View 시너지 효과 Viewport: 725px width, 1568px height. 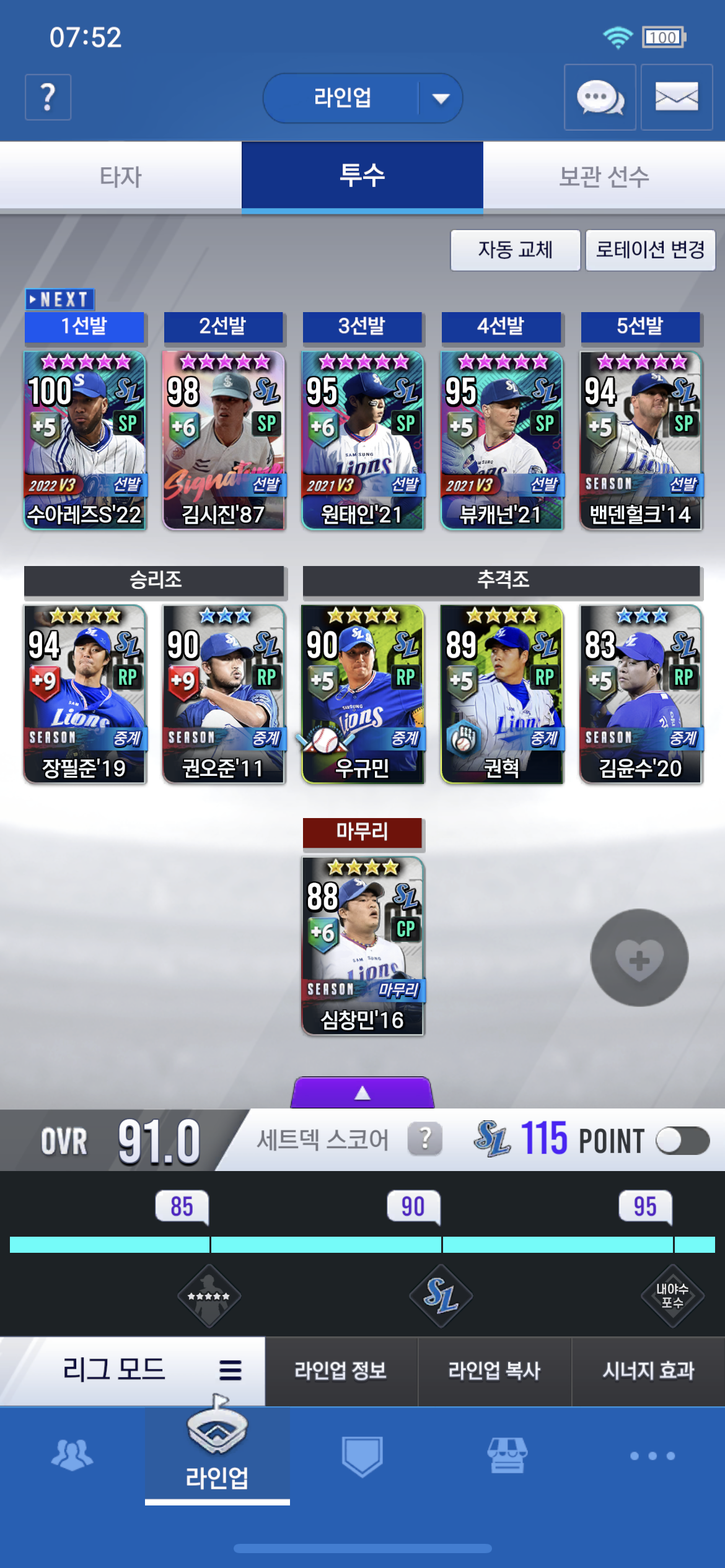(x=648, y=1370)
